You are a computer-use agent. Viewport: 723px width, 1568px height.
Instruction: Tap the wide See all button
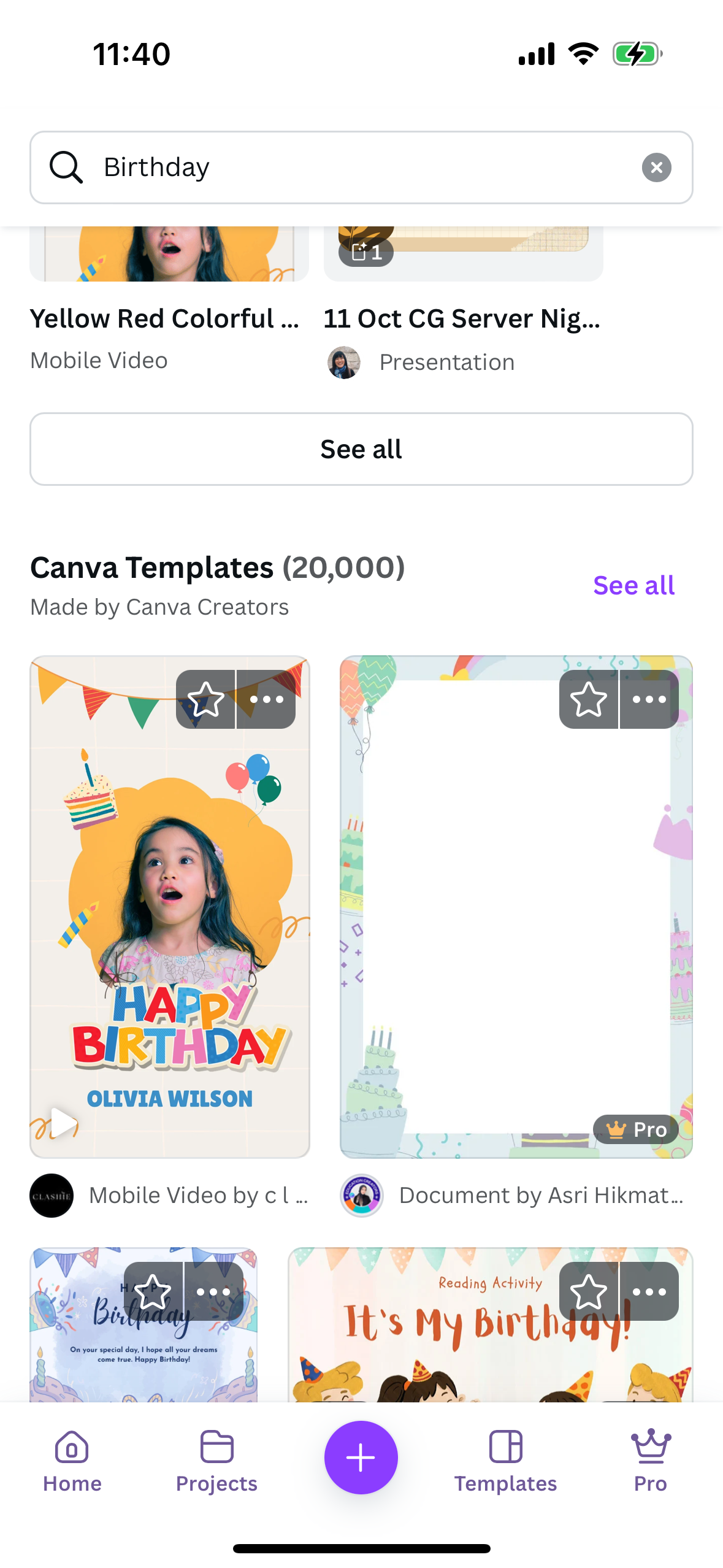(x=361, y=449)
